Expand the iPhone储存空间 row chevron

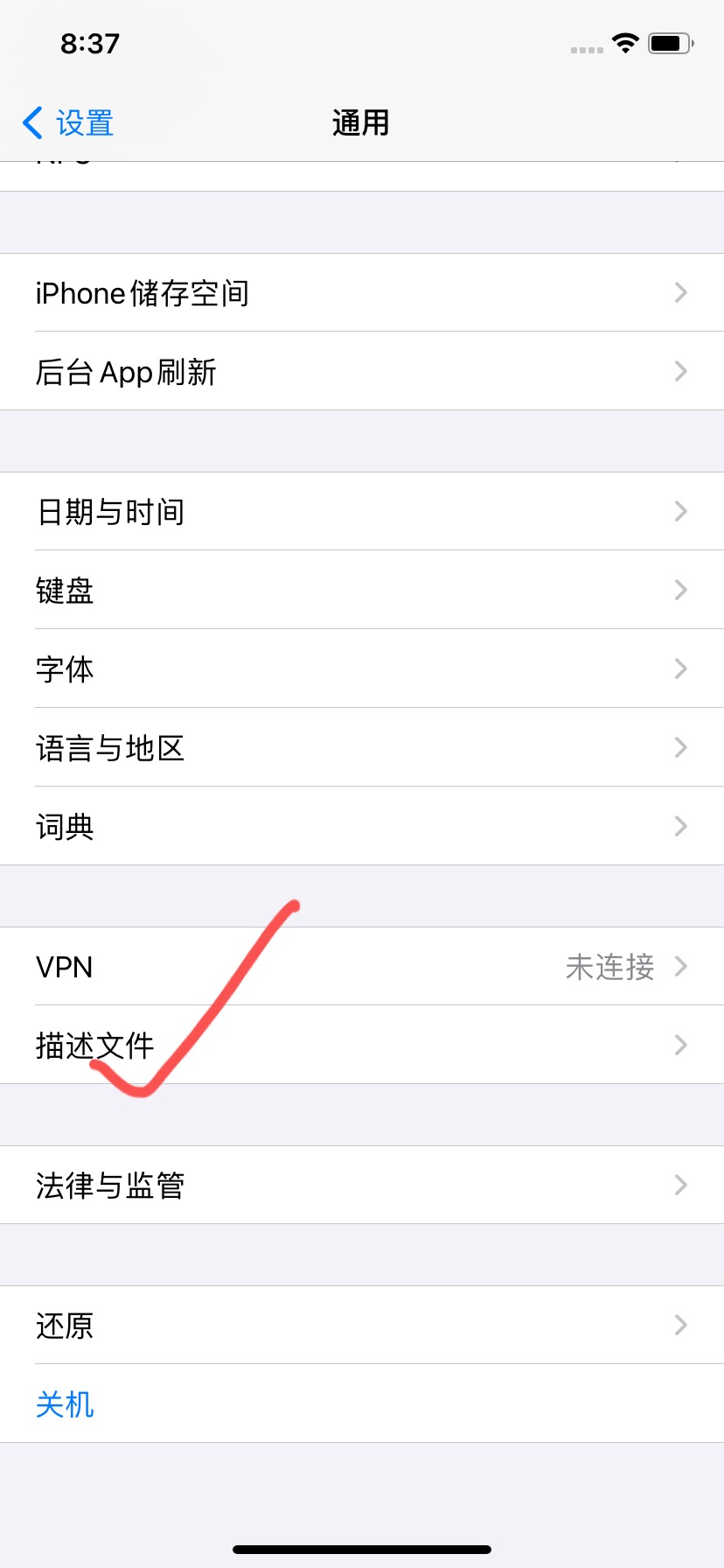point(681,292)
